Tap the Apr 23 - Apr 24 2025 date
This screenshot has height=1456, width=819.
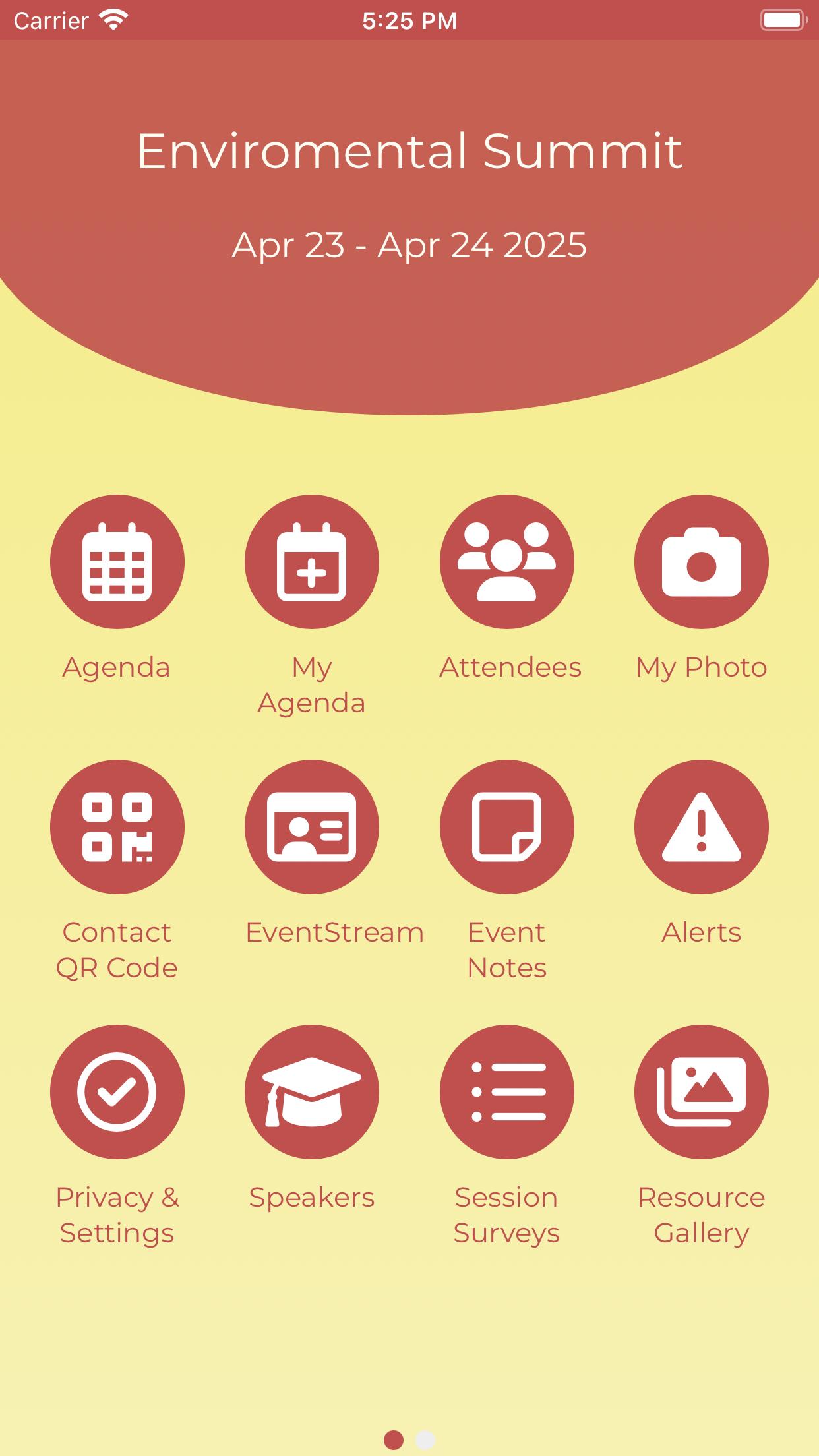(409, 247)
